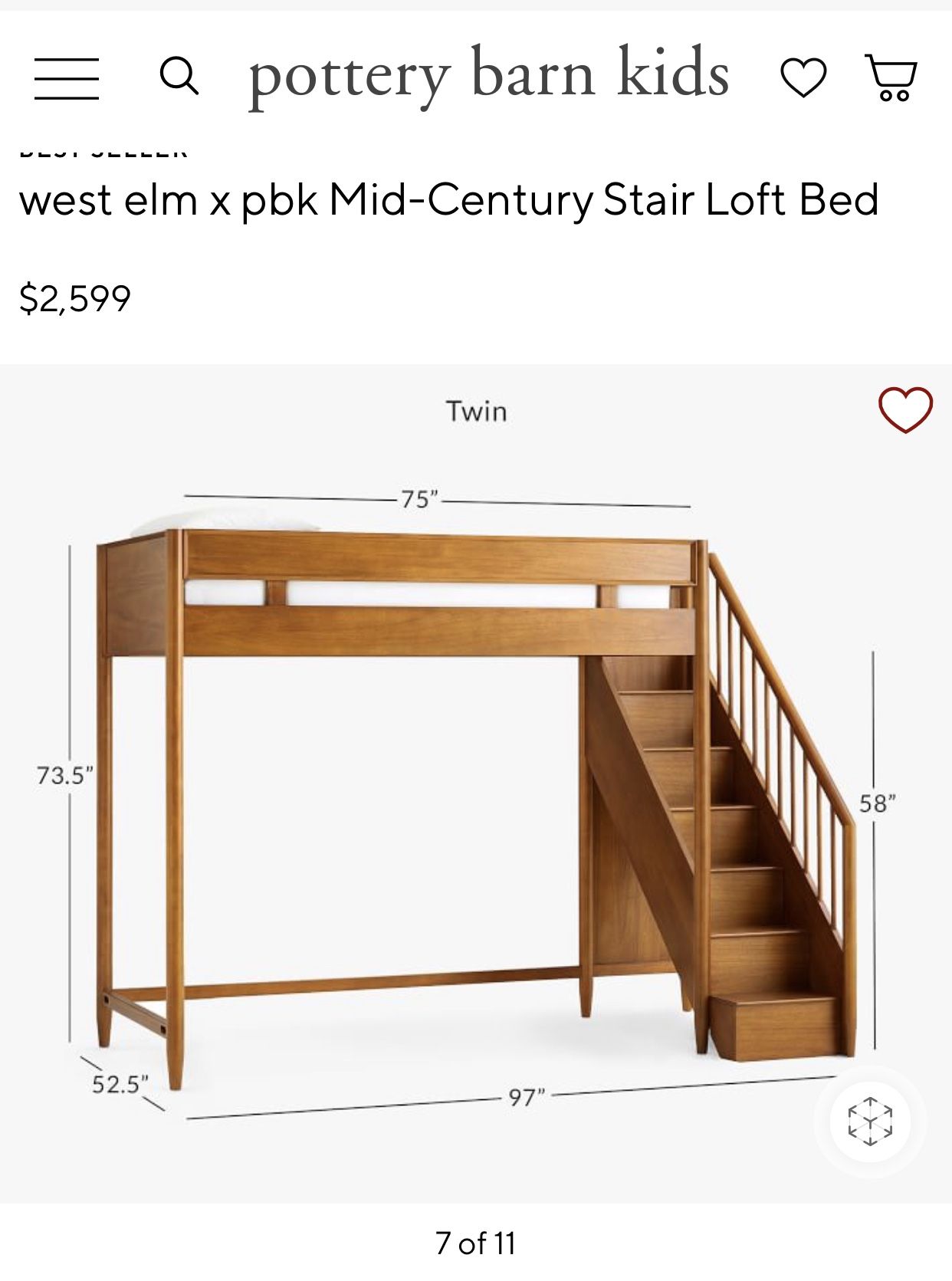Open the hamburger menu
The image size is (952, 1281).
click(67, 78)
